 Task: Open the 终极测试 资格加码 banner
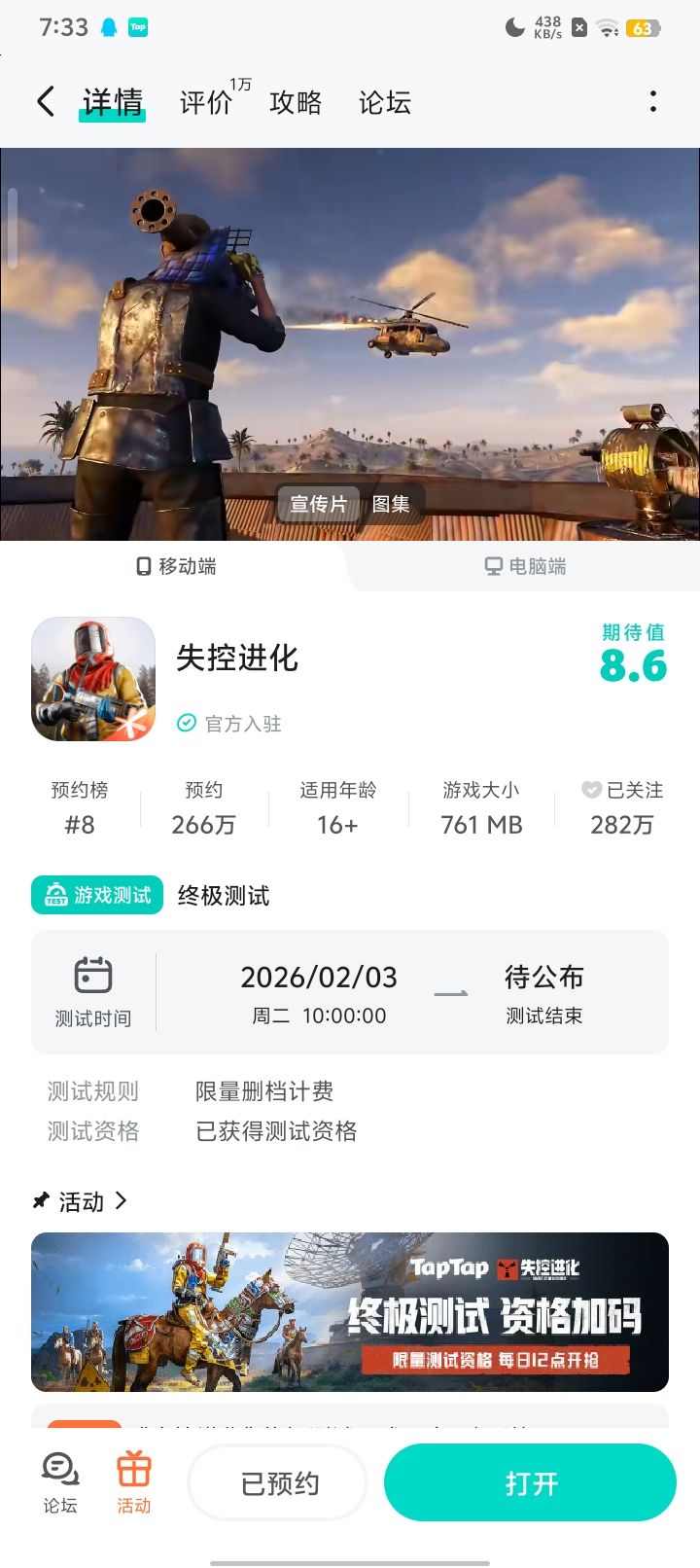pyautogui.click(x=350, y=1311)
